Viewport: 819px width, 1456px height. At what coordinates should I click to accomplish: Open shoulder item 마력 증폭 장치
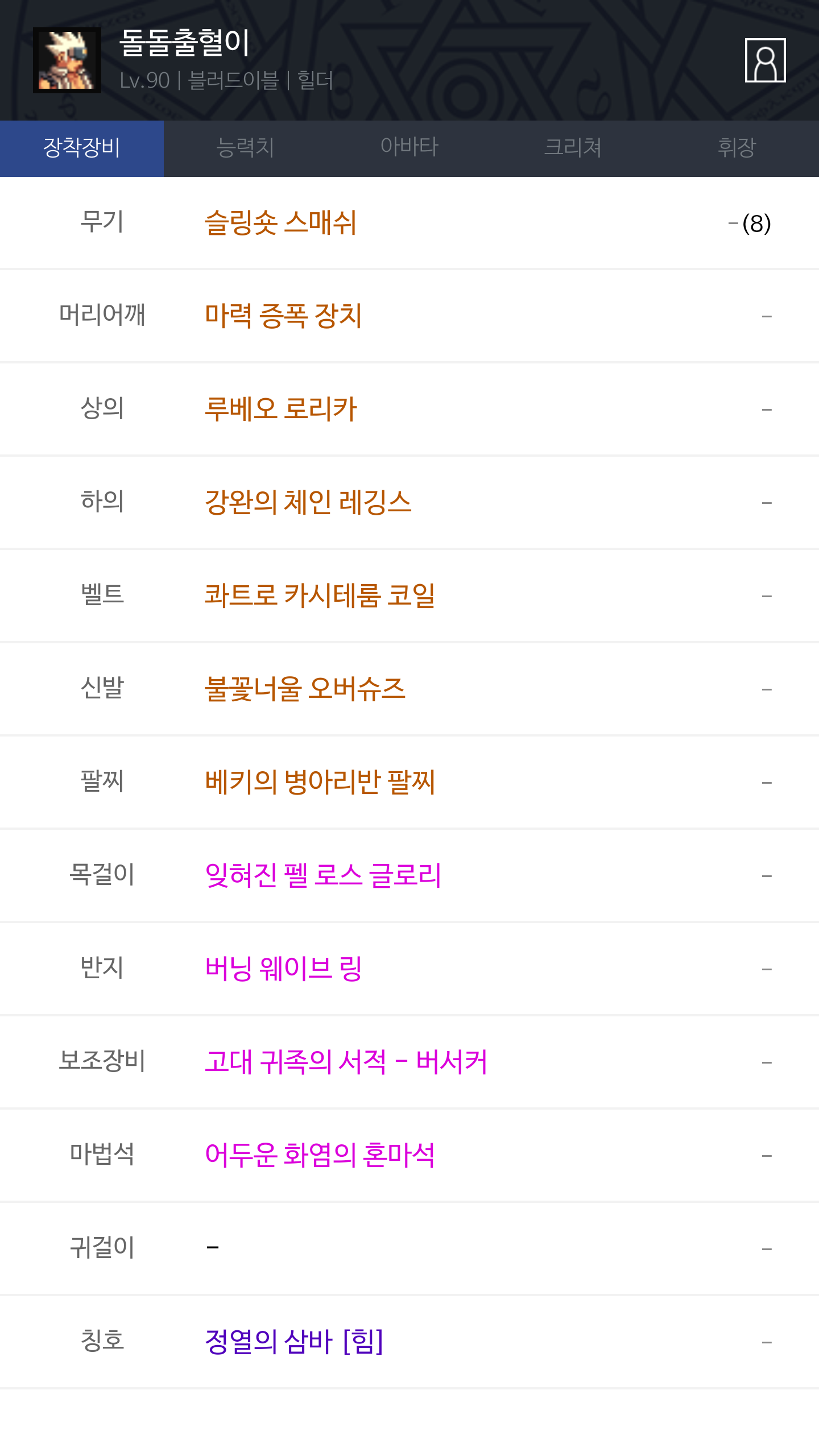283,316
